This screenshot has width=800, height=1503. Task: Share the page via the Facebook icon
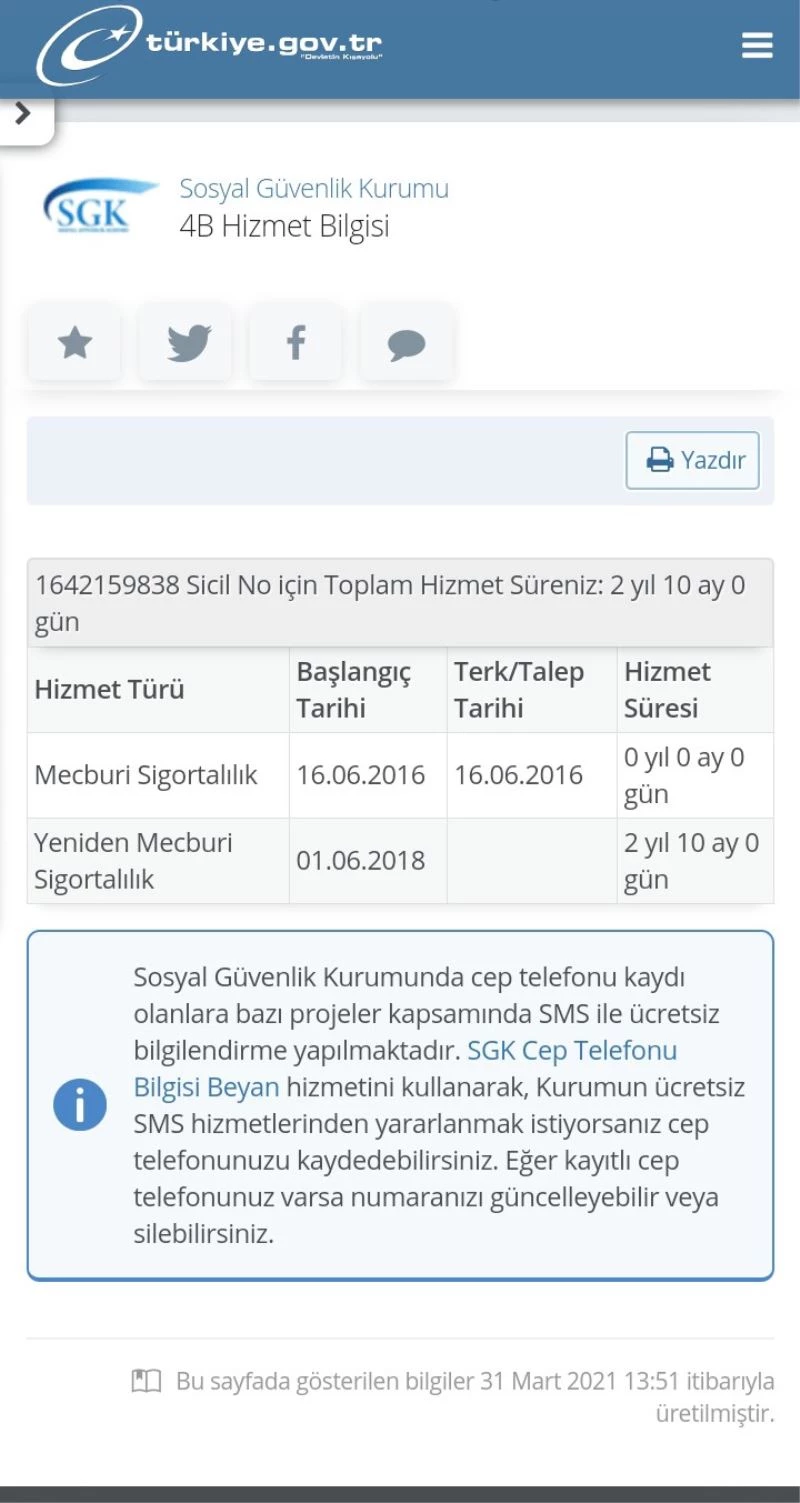coord(294,342)
